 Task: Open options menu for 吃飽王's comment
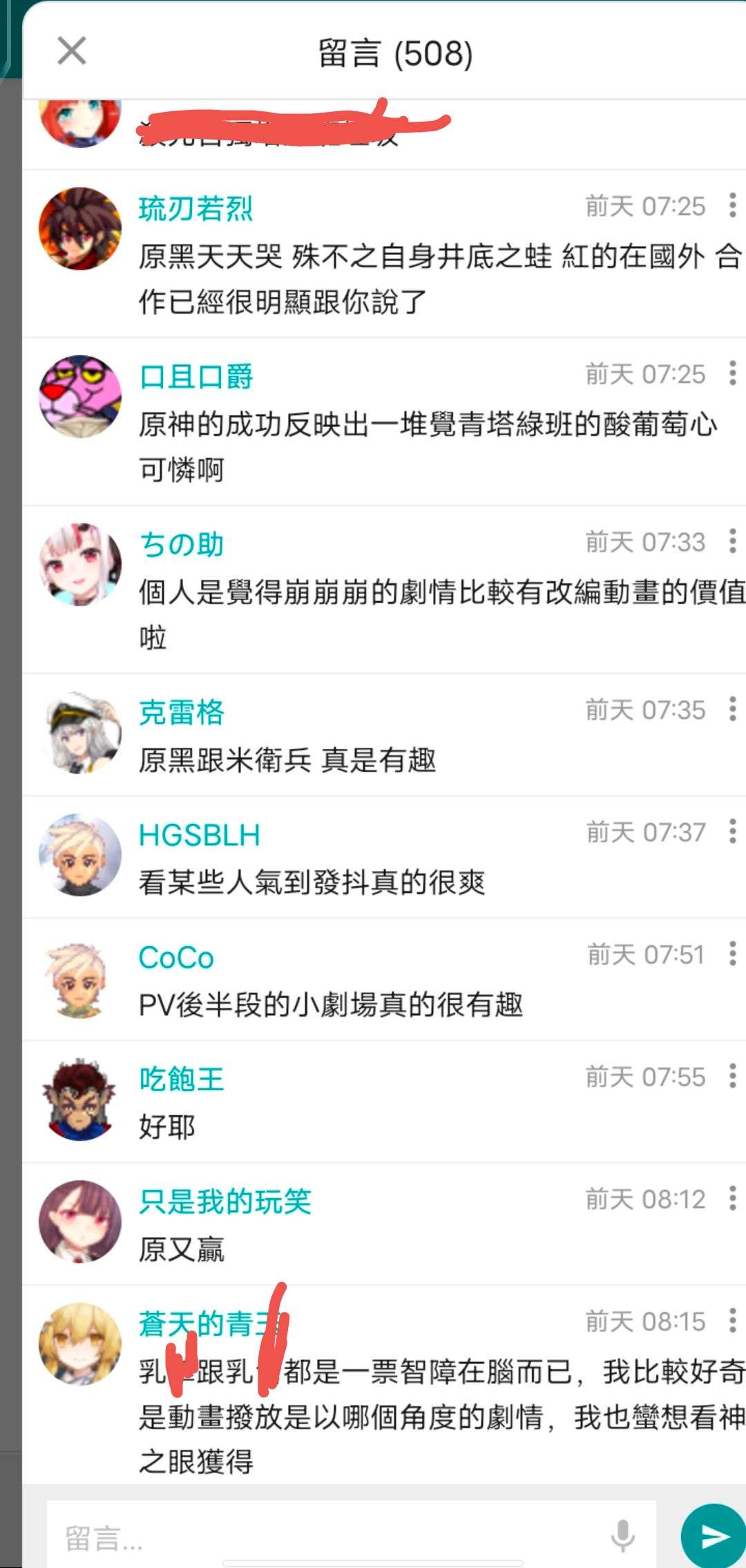tap(732, 1077)
